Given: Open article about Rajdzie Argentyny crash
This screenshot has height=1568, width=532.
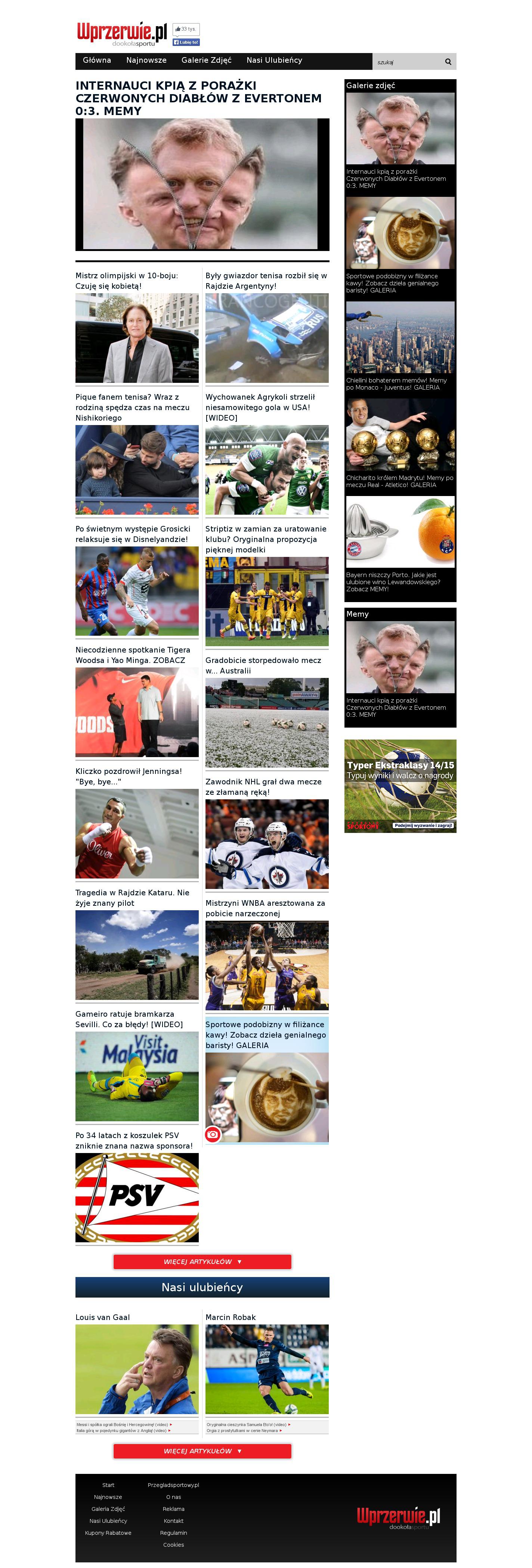Looking at the screenshot, I should (266, 281).
